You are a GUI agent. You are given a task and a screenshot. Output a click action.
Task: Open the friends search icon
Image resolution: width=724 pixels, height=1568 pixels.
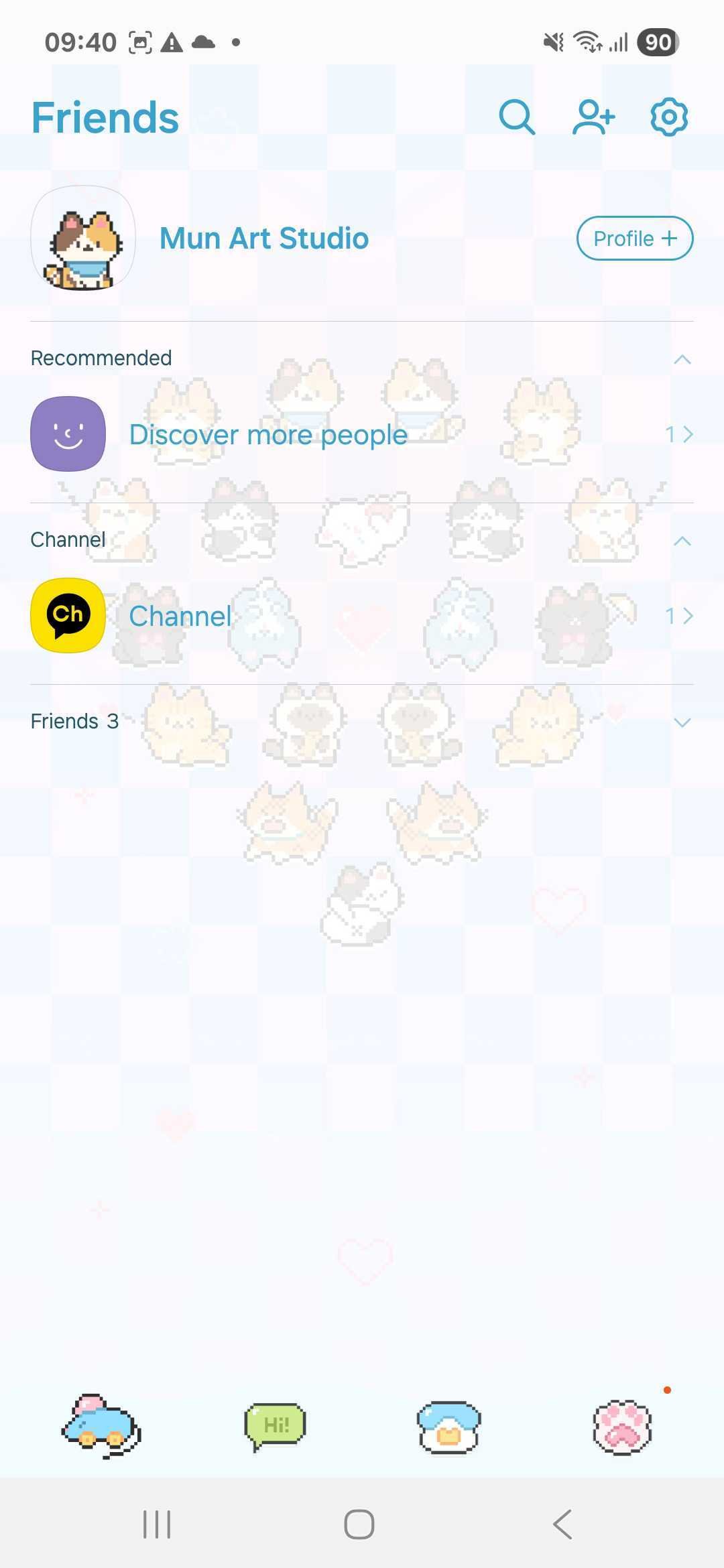click(517, 117)
